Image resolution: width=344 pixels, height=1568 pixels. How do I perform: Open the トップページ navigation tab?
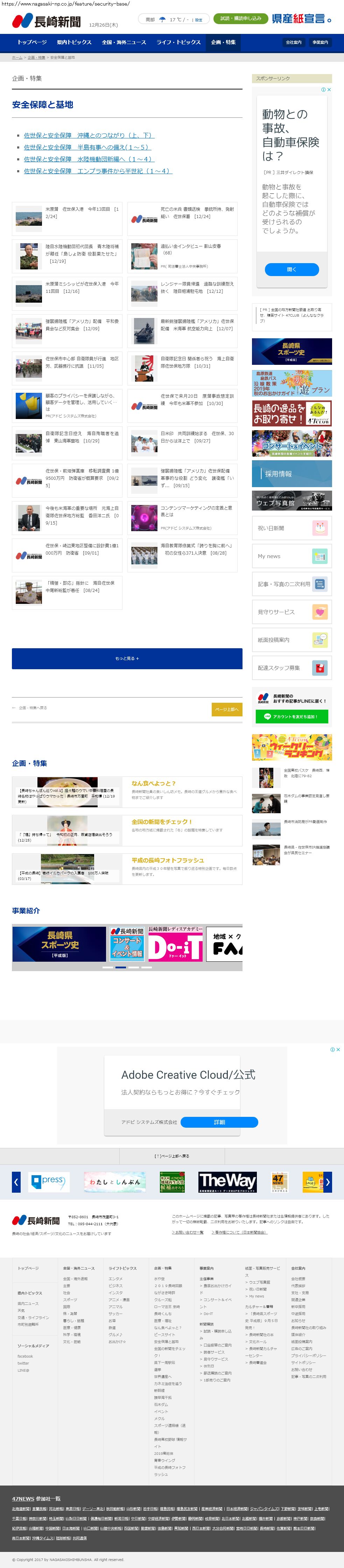32,43
